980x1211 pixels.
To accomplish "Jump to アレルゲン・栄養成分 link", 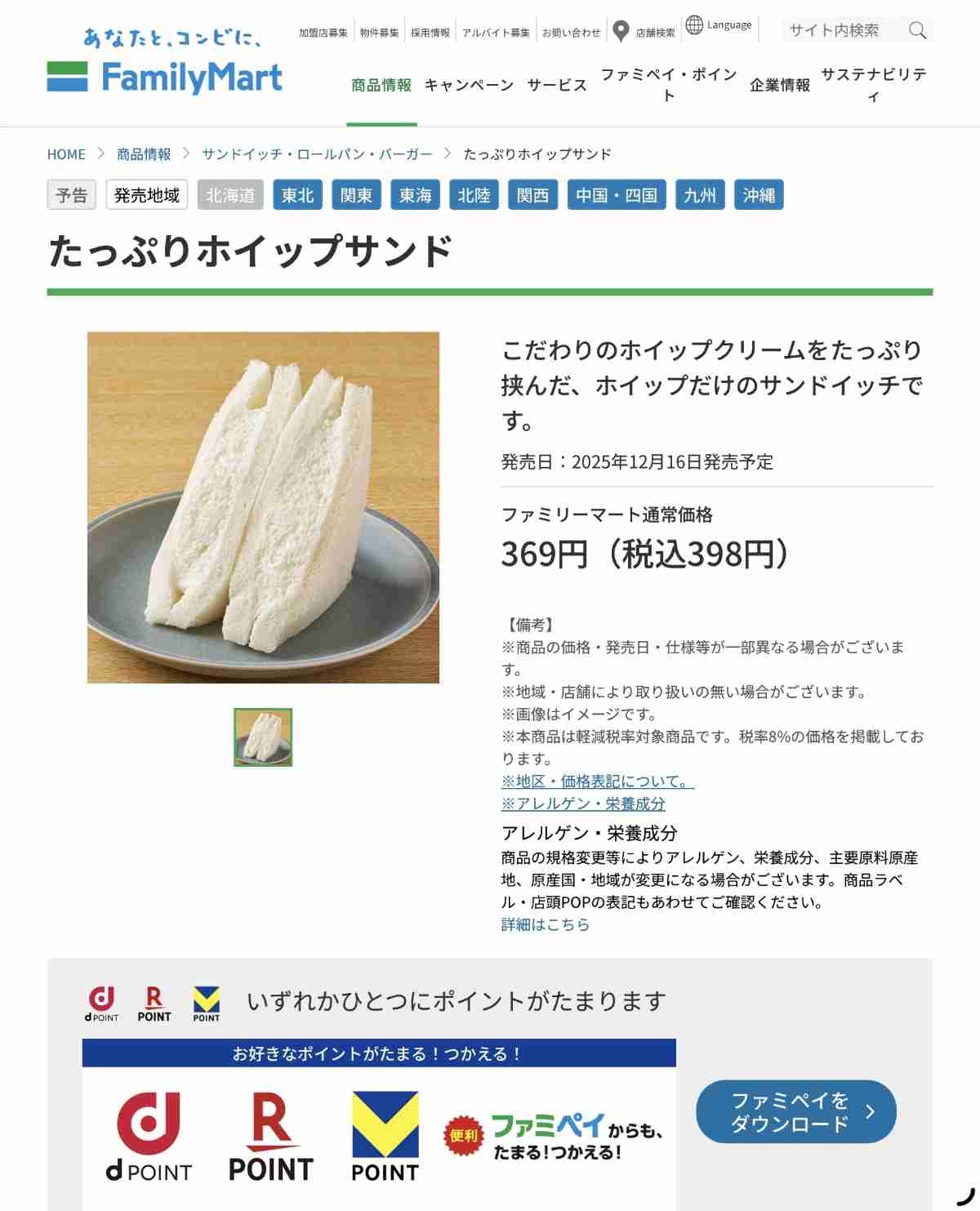I will coord(583,804).
